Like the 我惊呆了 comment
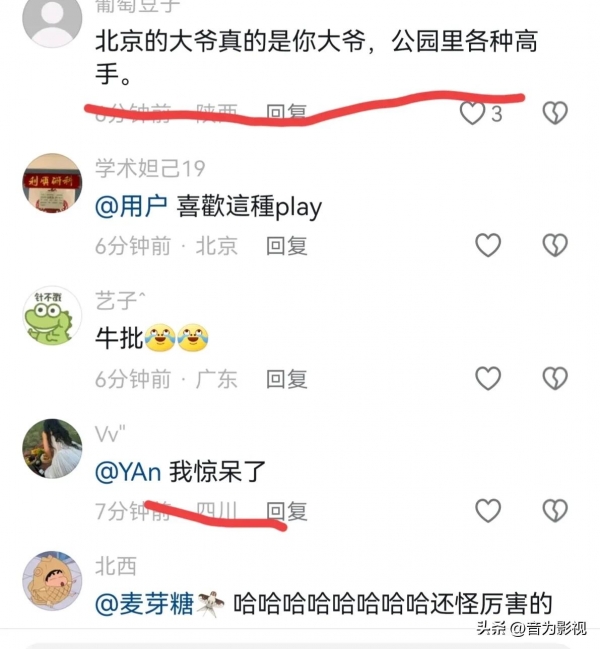 click(487, 511)
